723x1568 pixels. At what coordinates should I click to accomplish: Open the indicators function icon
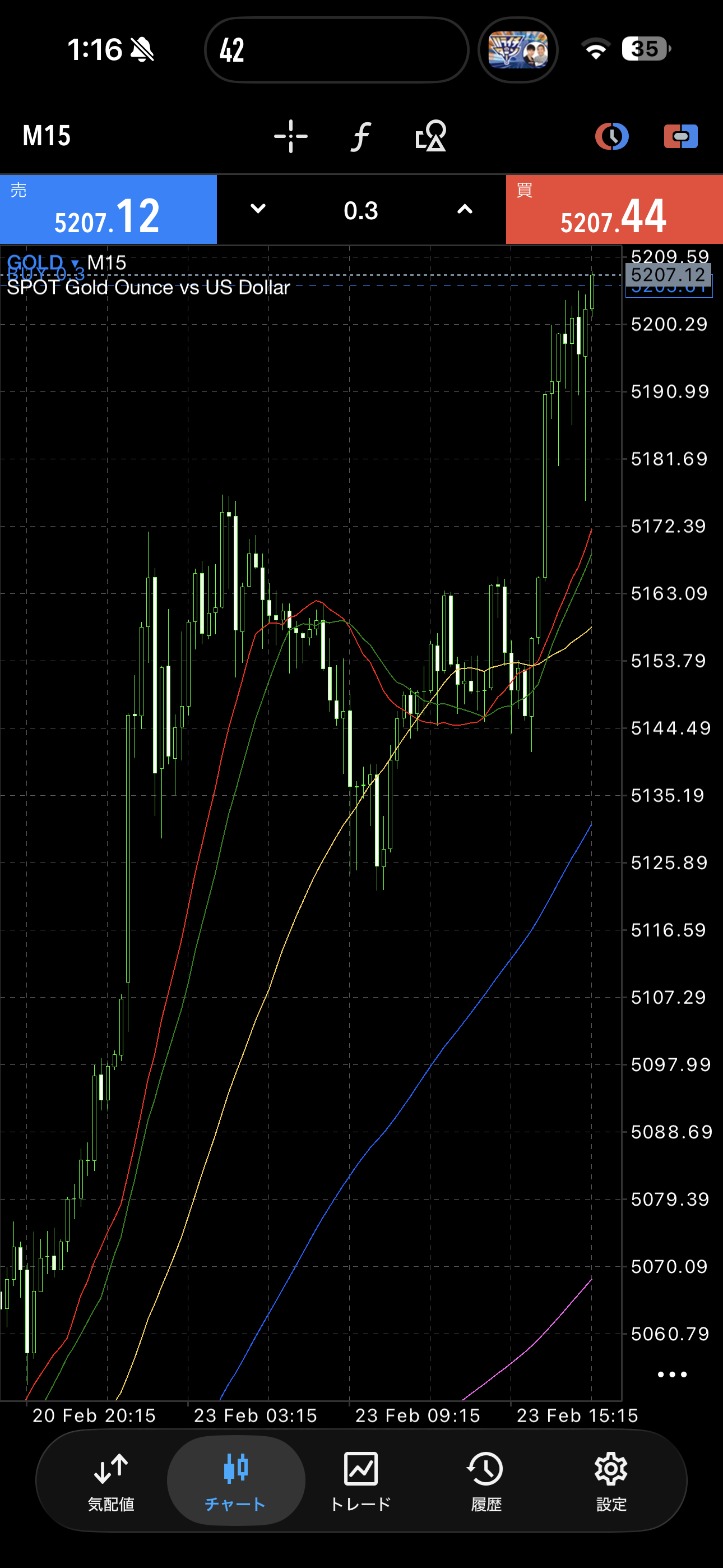(361, 136)
